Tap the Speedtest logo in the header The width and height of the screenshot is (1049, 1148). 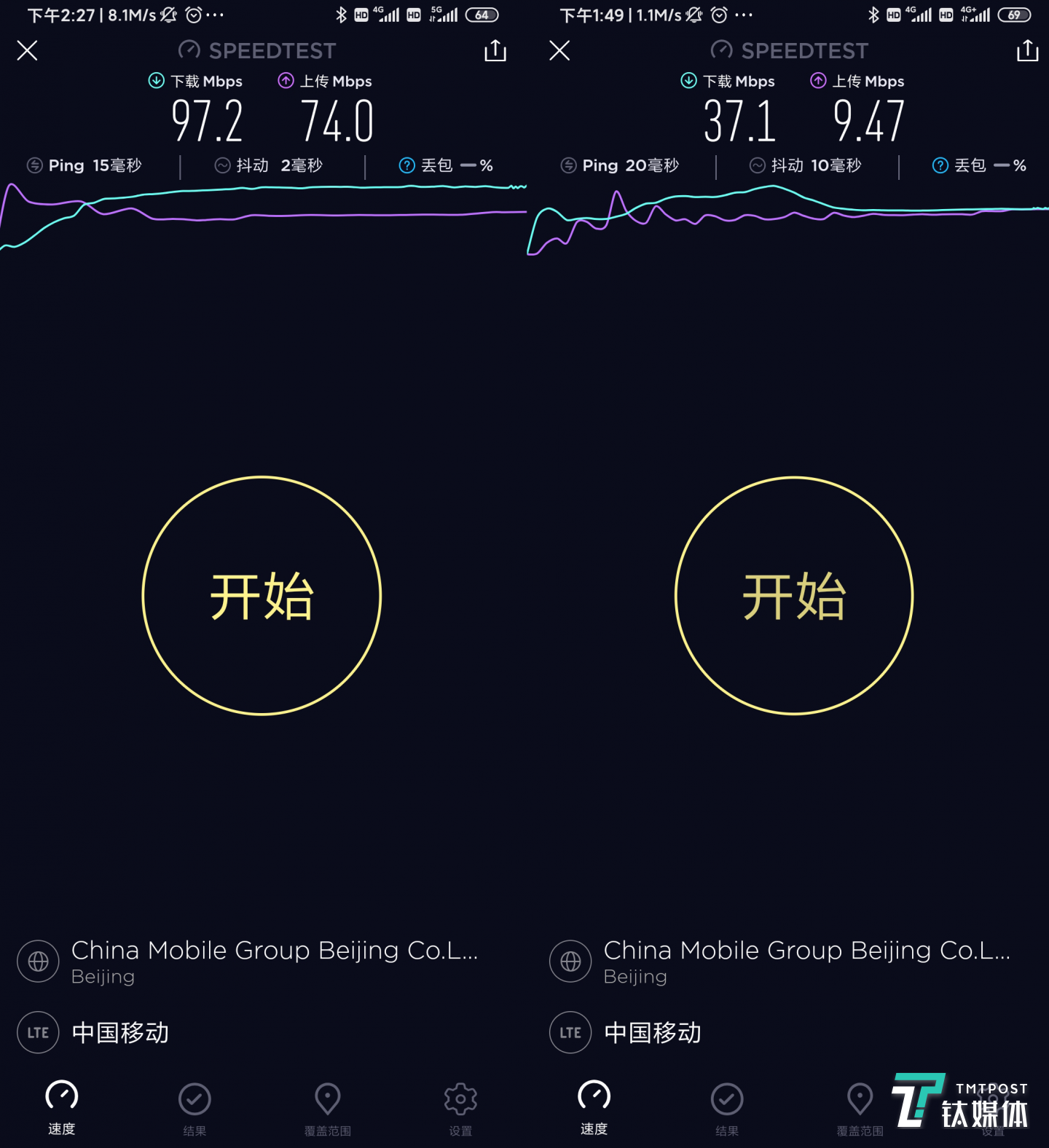point(256,50)
